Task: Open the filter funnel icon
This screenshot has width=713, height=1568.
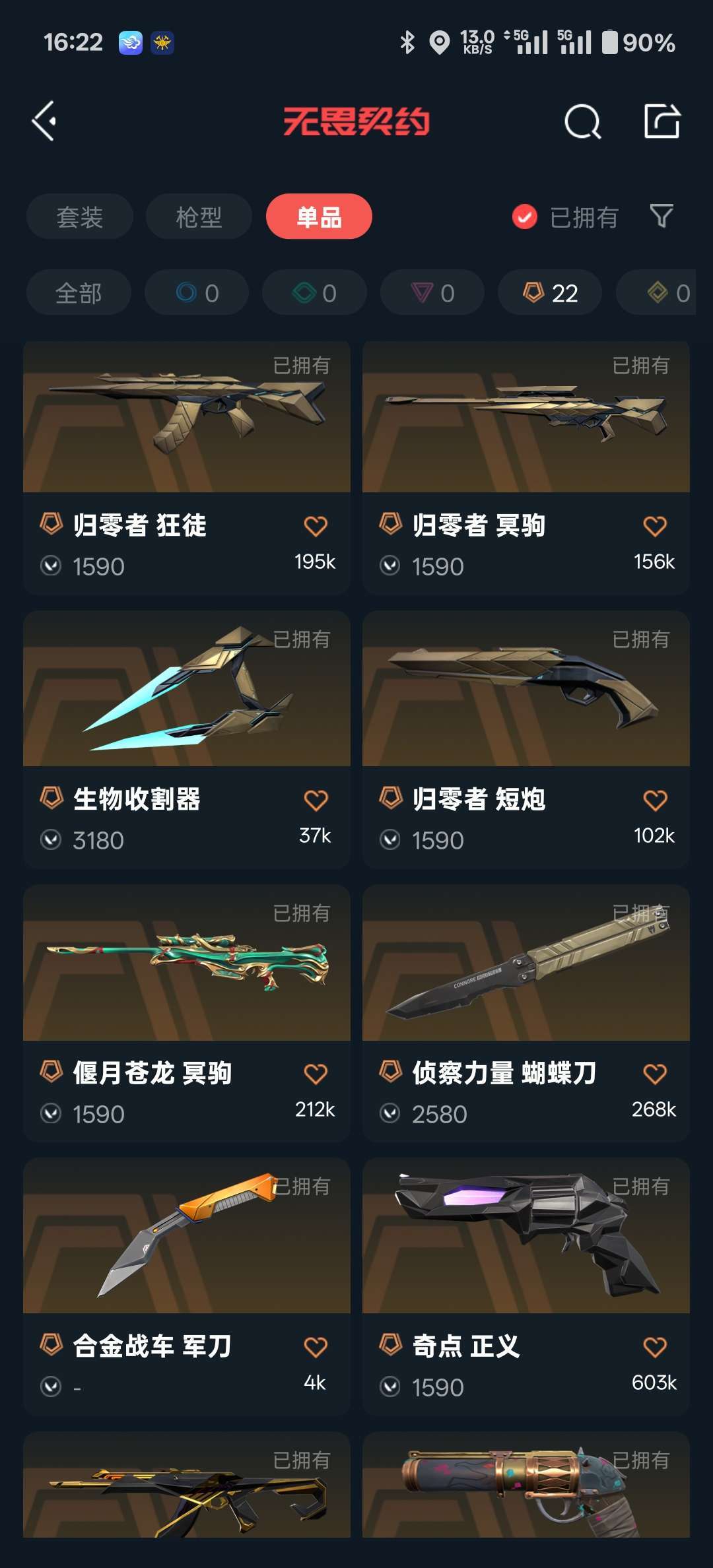Action: point(662,216)
